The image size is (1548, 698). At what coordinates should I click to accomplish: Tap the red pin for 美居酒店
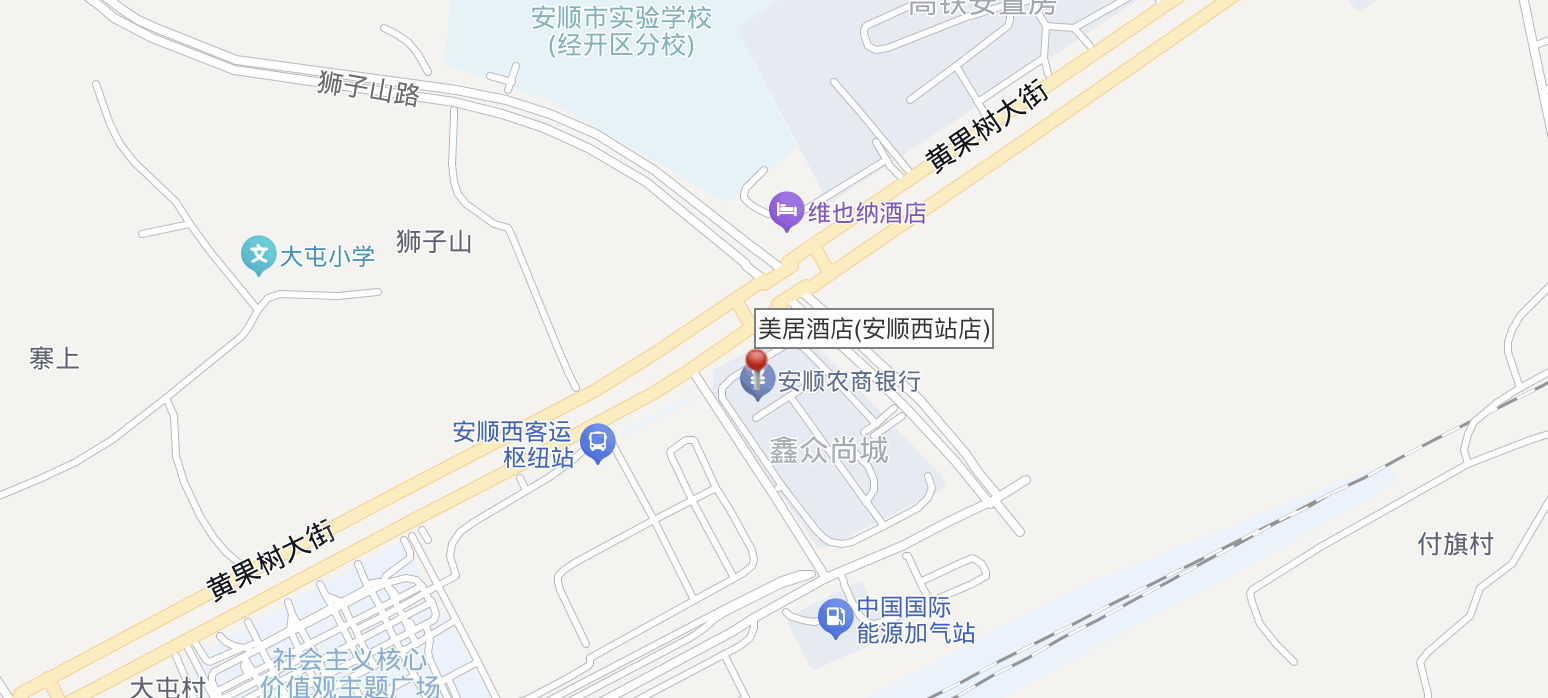pos(756,362)
